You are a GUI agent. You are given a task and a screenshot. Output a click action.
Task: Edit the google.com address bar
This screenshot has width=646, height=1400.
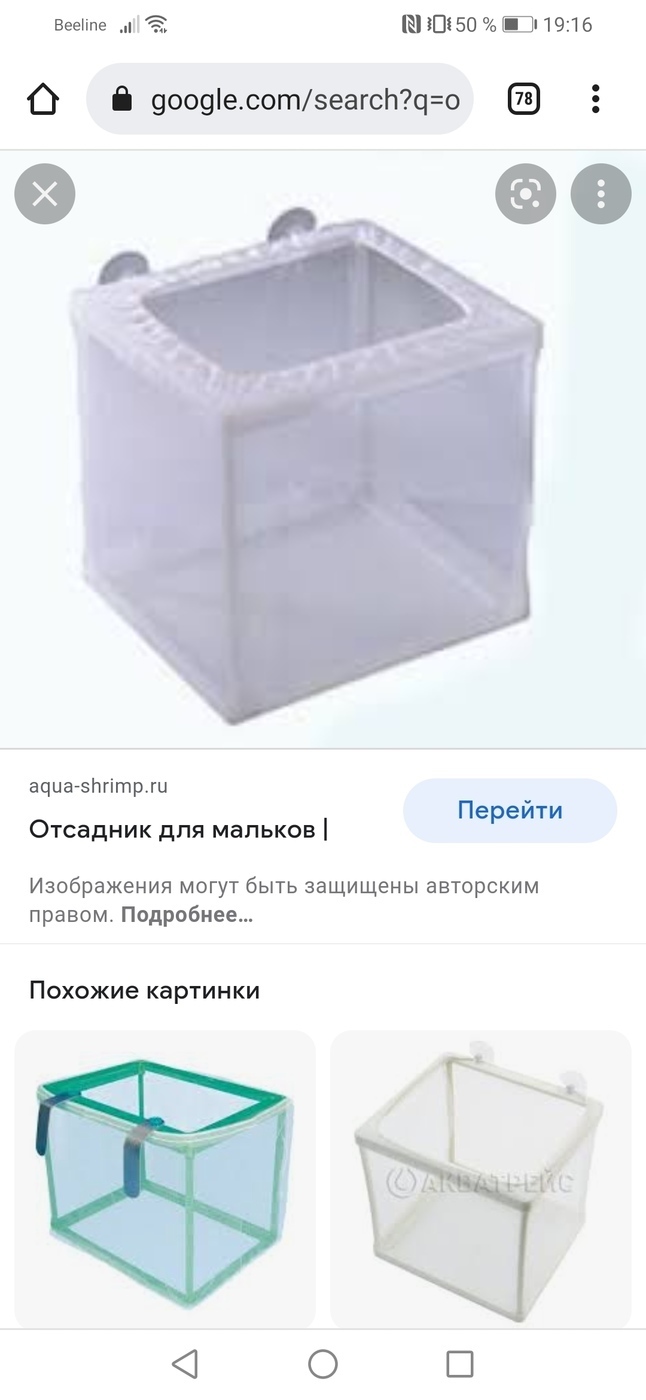pos(280,99)
